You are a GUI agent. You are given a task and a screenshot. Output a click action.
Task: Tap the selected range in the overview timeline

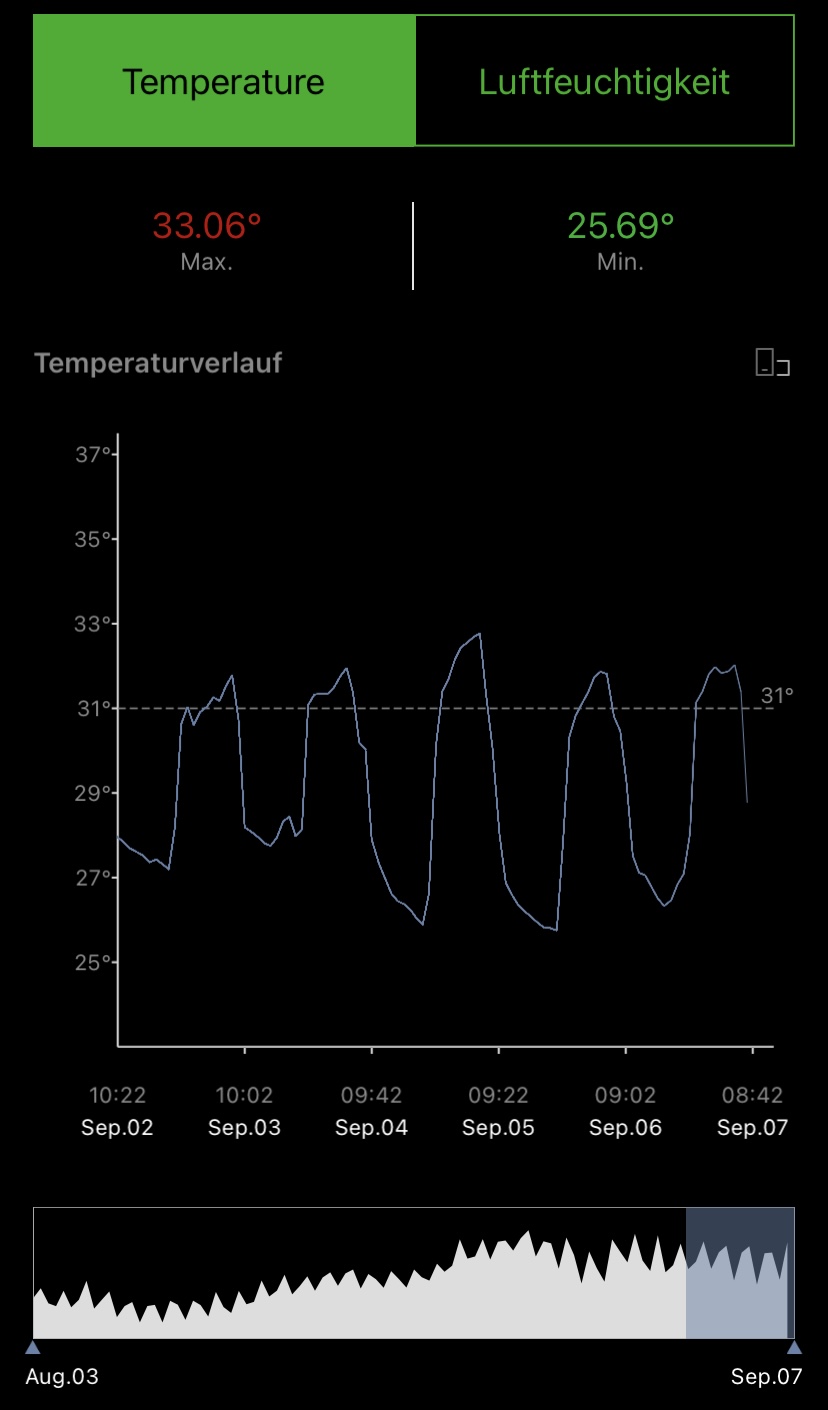pyautogui.click(x=738, y=1272)
